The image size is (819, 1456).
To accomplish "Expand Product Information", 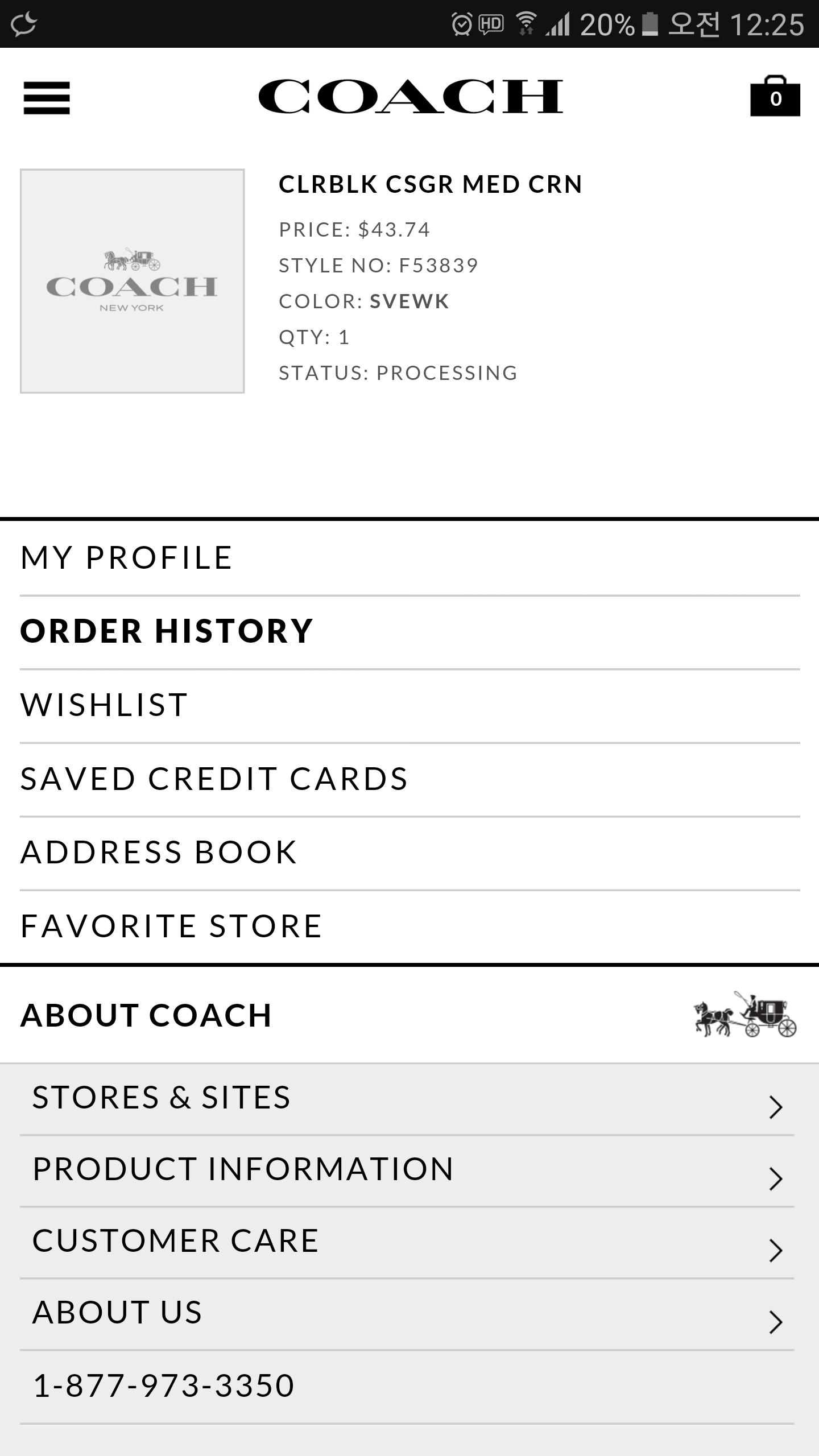I will pyautogui.click(x=407, y=1170).
